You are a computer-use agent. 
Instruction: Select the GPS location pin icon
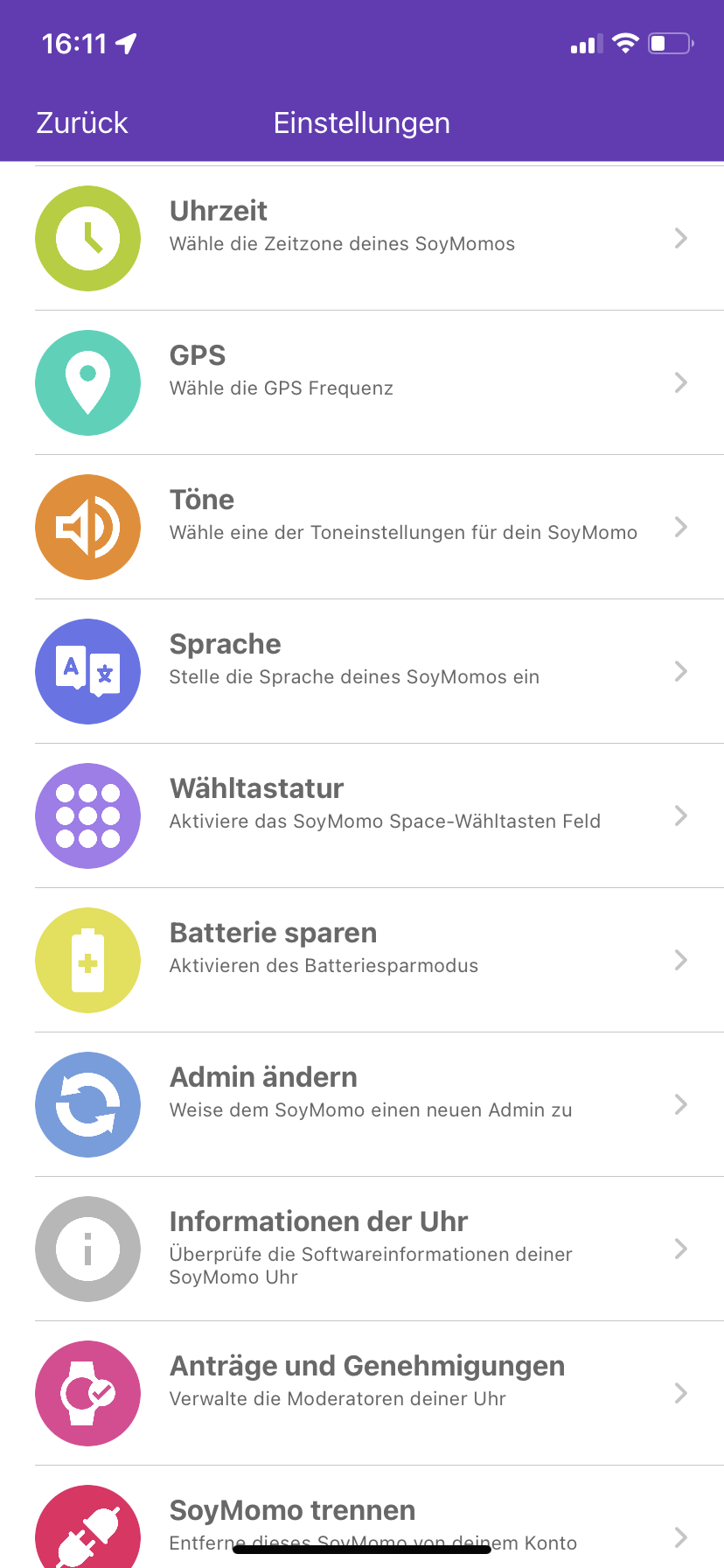point(87,382)
